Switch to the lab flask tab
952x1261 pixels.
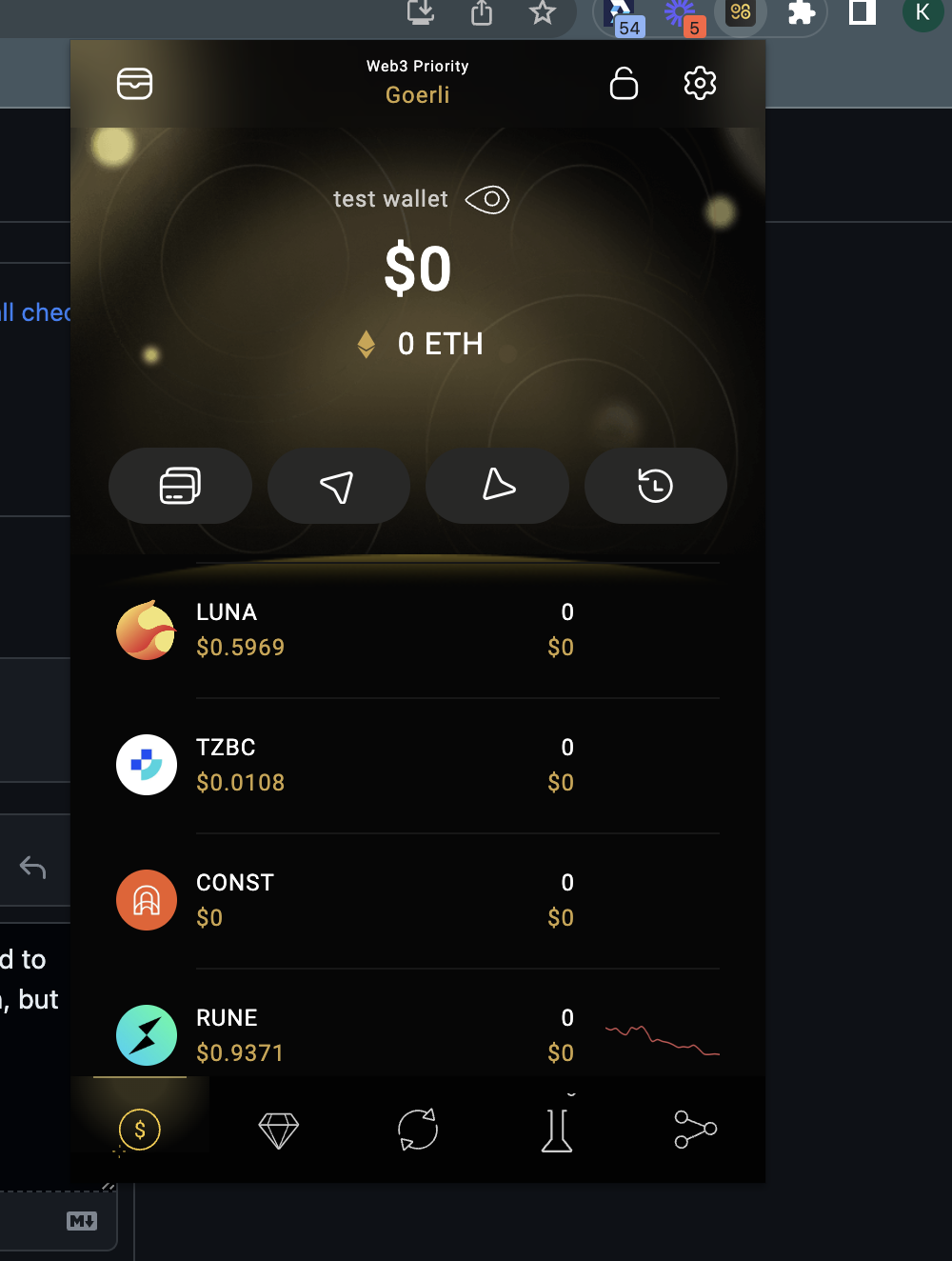(x=557, y=1131)
